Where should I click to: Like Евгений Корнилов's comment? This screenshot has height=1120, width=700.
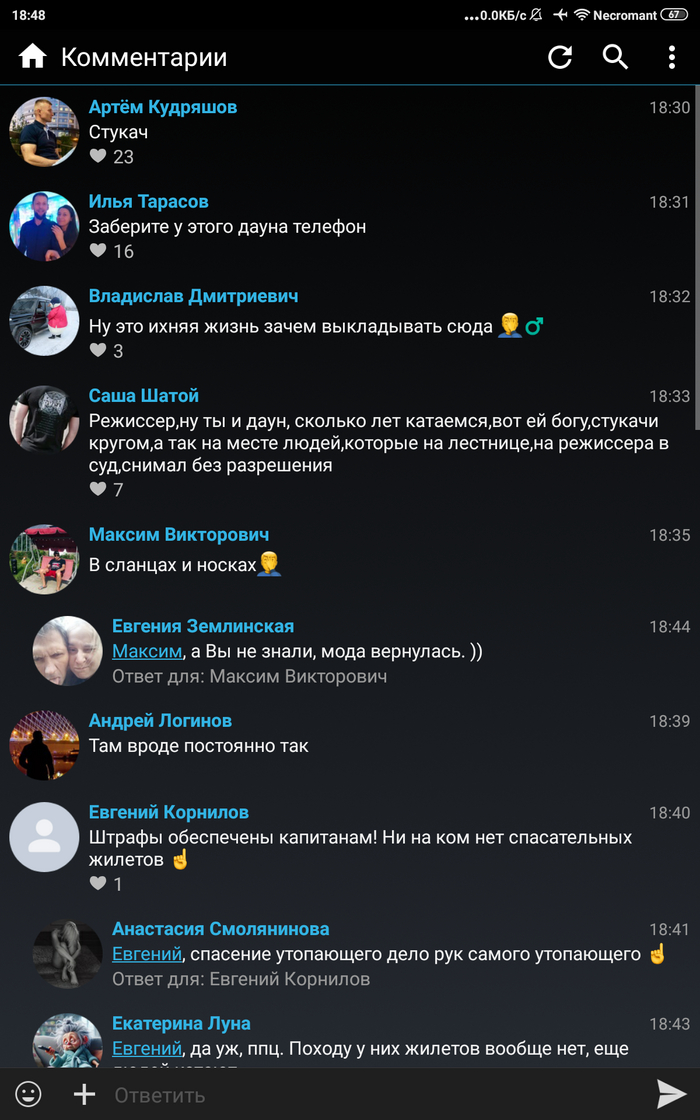(x=98, y=883)
